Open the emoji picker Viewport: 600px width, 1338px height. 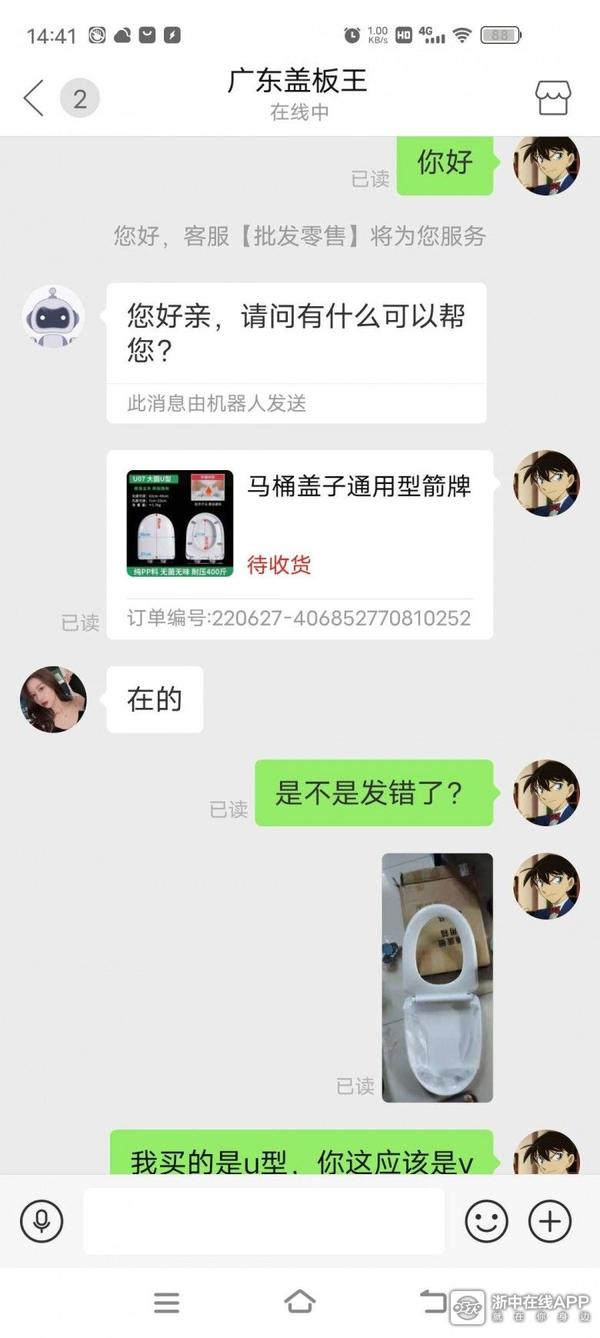pos(487,1221)
